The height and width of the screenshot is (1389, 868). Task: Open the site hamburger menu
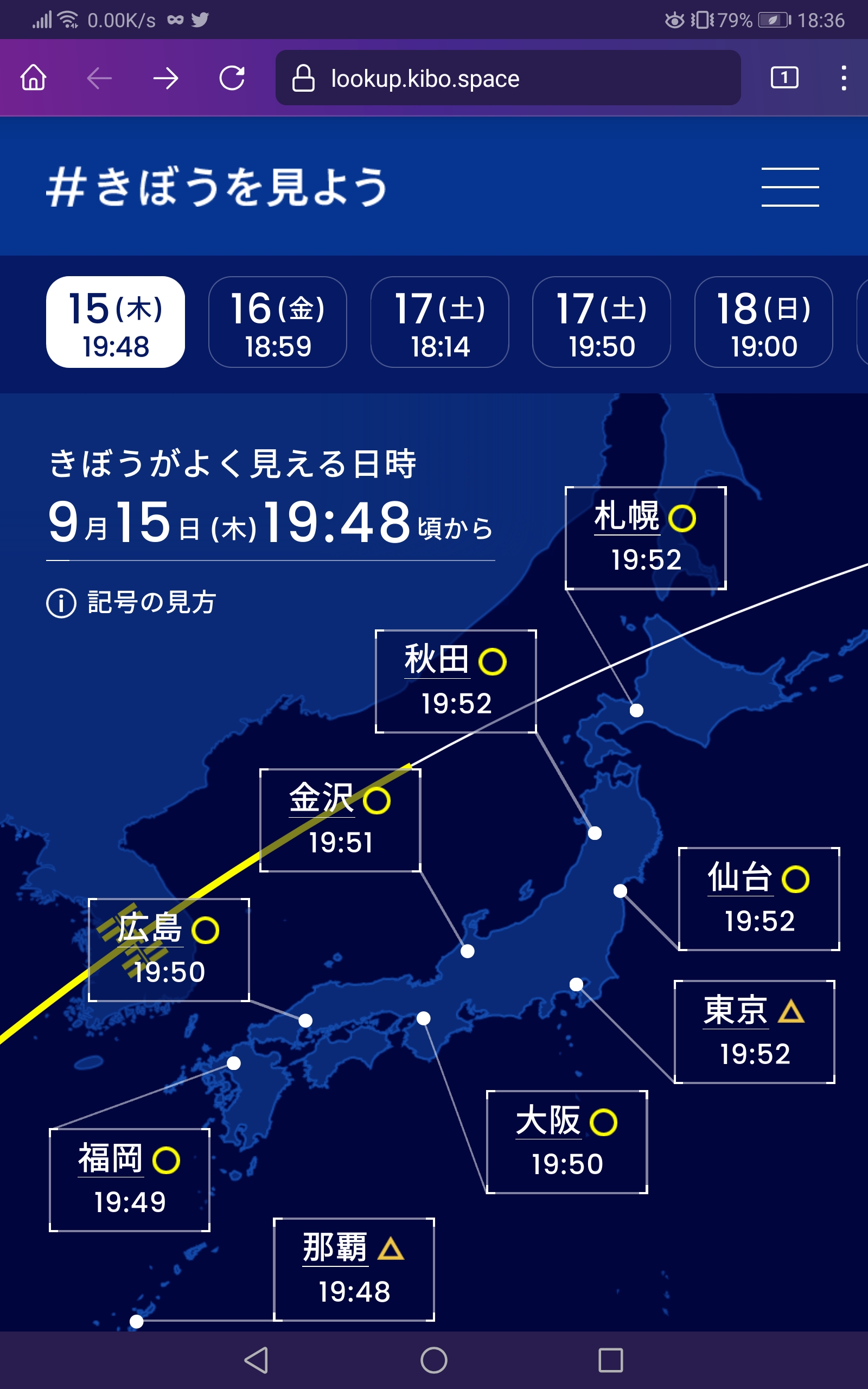pos(790,187)
